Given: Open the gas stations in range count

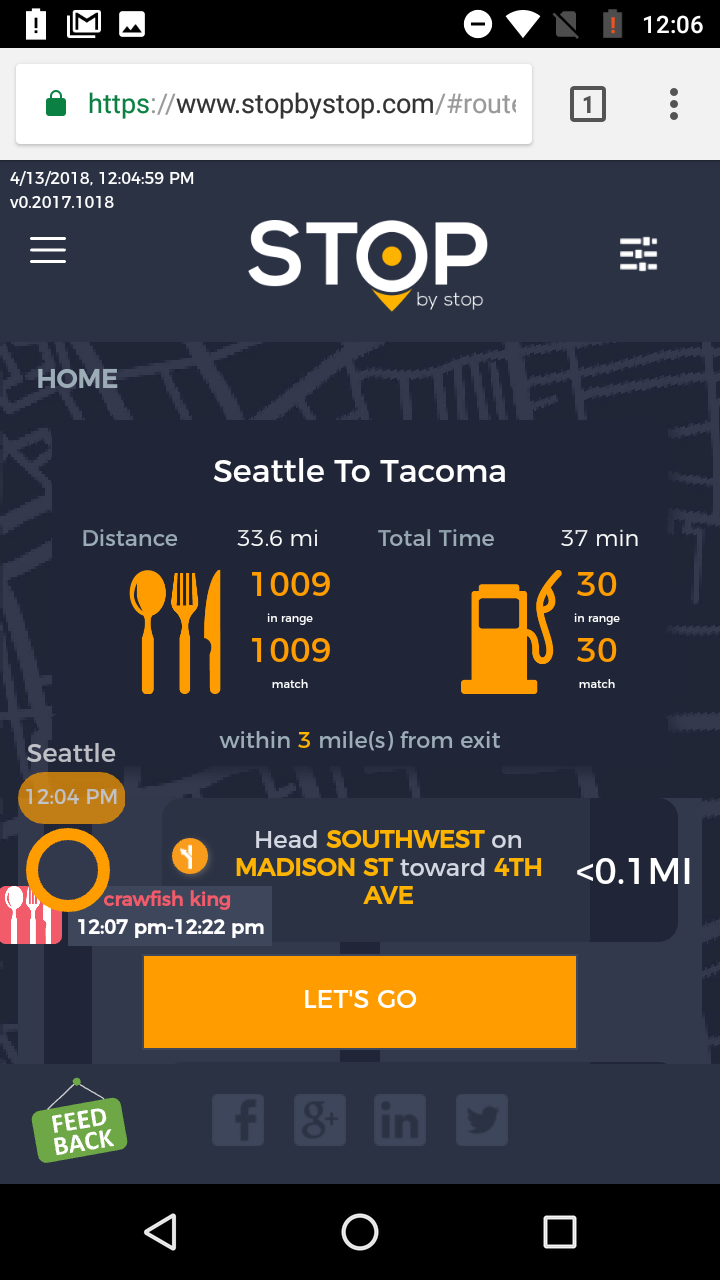Looking at the screenshot, I should 597,585.
